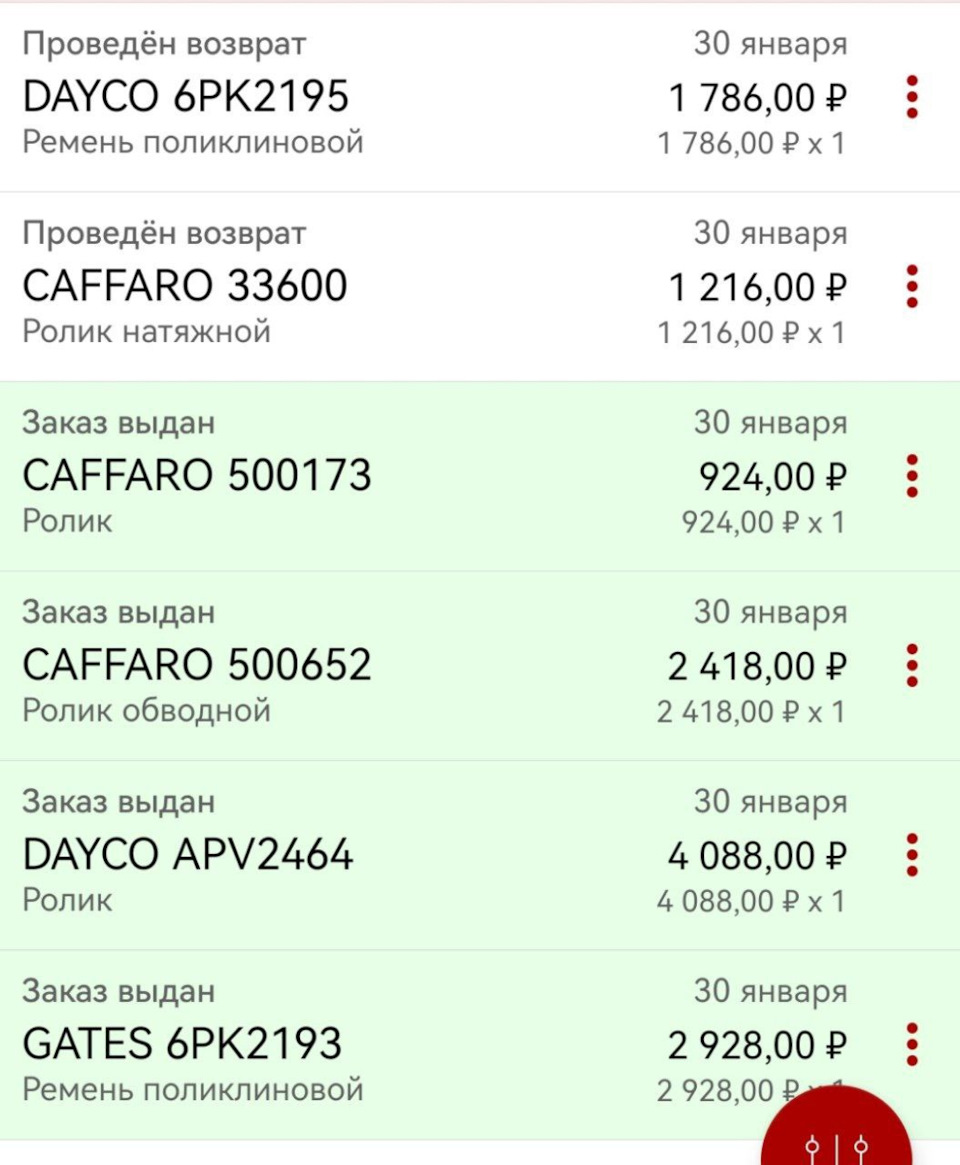Viewport: 960px width, 1165px height.
Task: Open overflow menu for CAFFARO 33600
Action: tap(911, 286)
